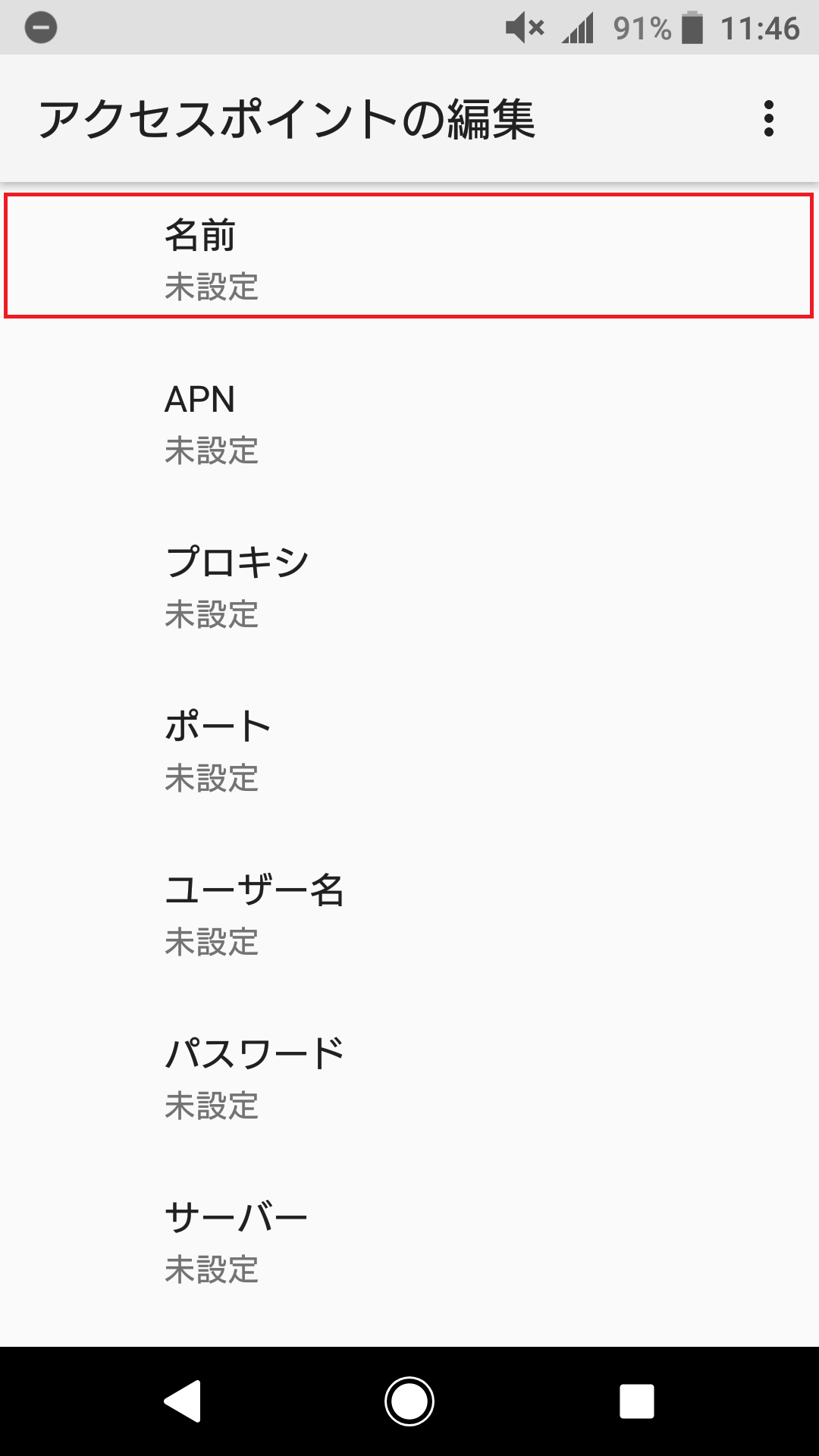Tap the Recent apps navigation button
819x1456 pixels.
point(635,1403)
